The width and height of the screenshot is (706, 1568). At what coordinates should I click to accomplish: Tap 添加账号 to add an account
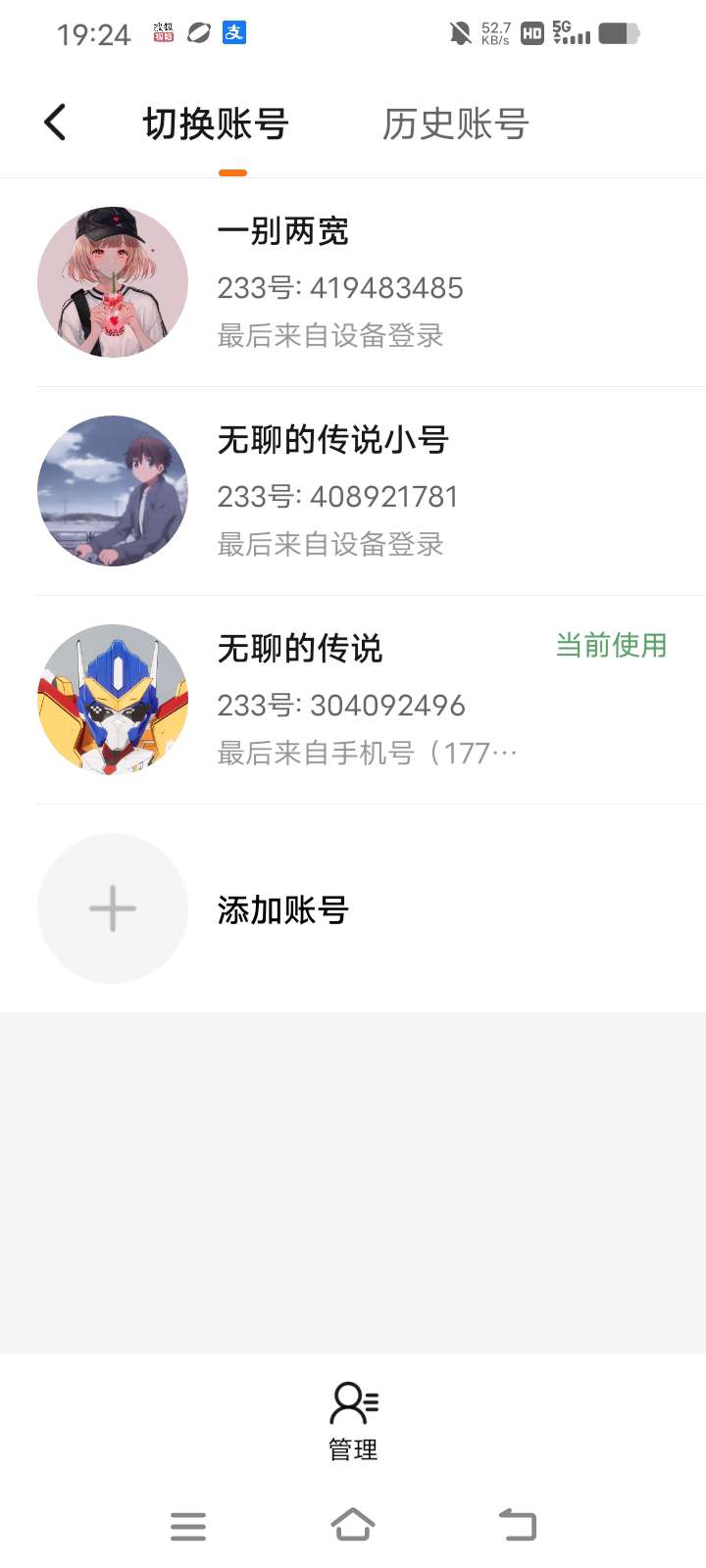coord(282,909)
